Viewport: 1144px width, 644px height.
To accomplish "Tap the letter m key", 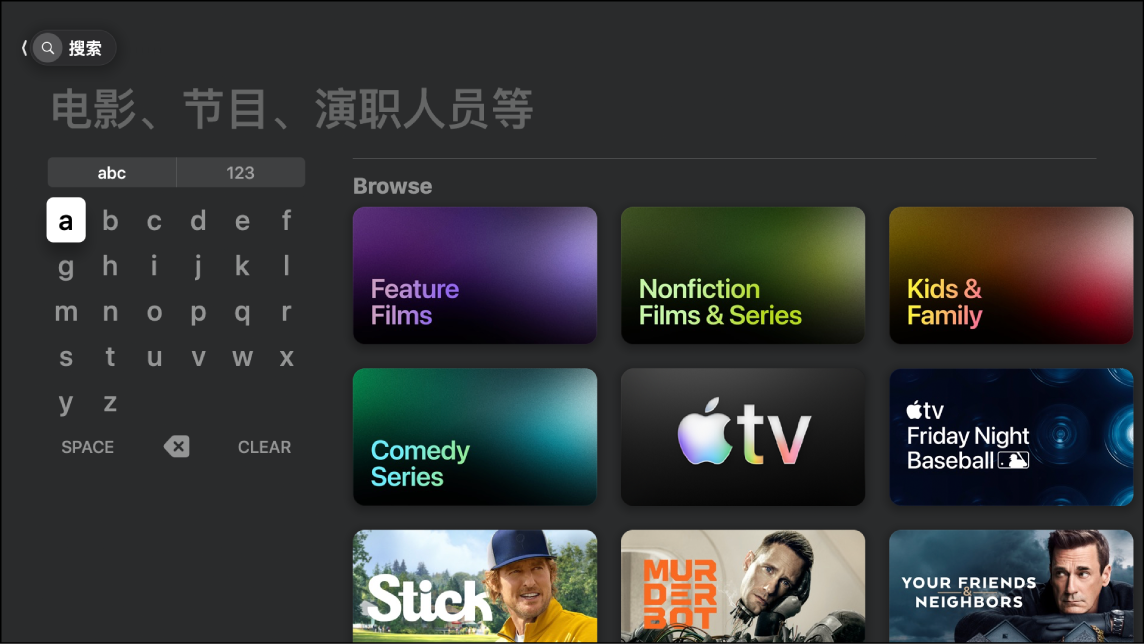I will tap(66, 312).
